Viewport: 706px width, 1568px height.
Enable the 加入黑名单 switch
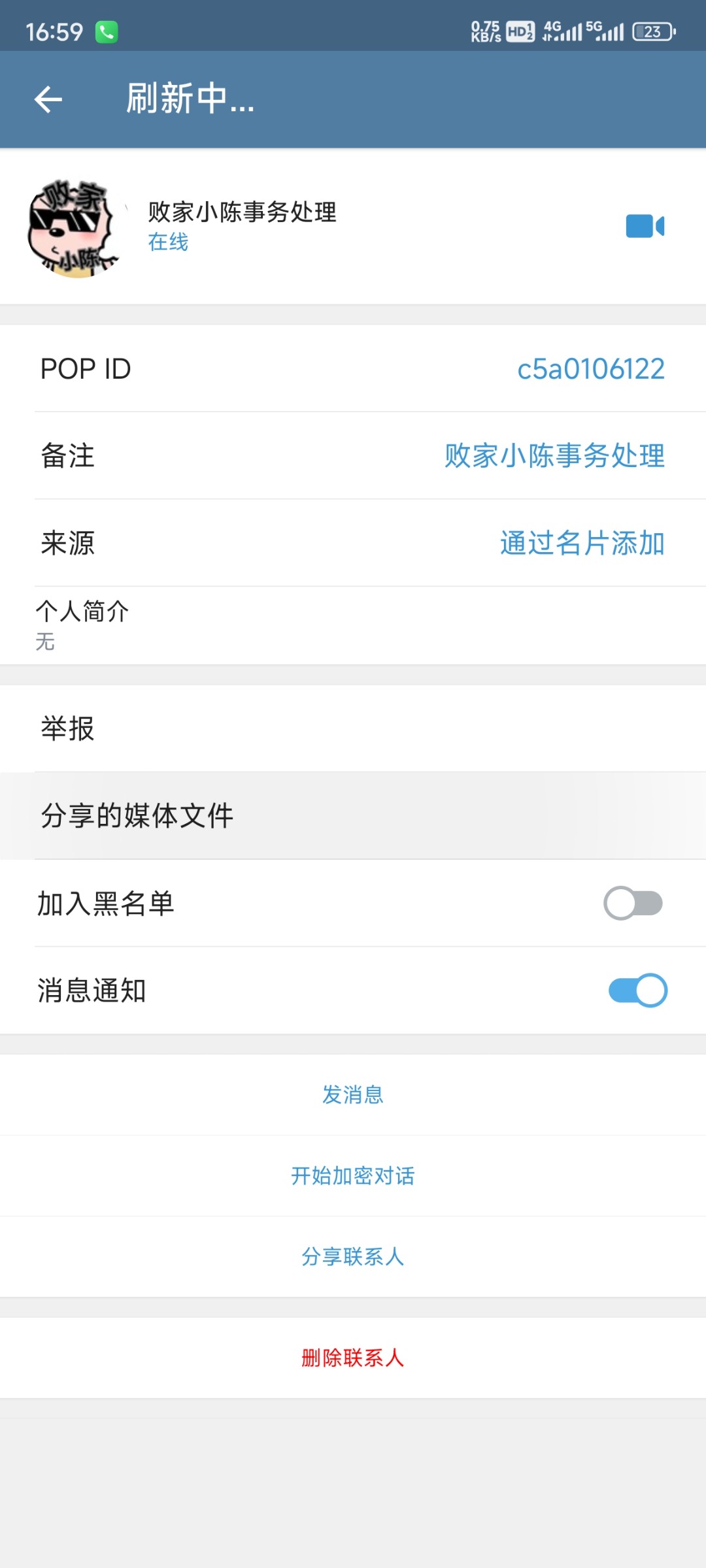click(633, 904)
